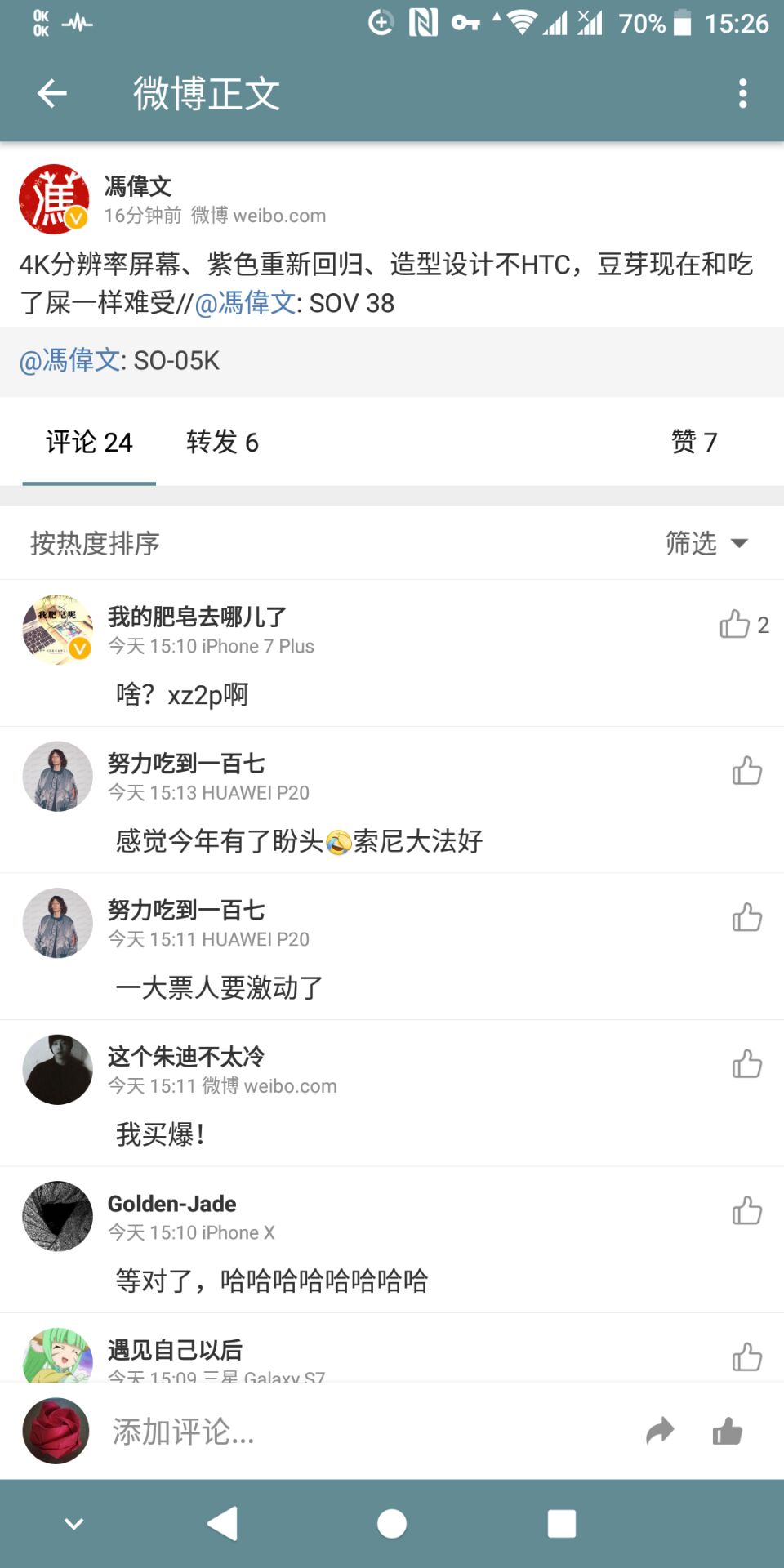Open the quoted post SO-05K
The image size is (784, 1568).
(392, 361)
